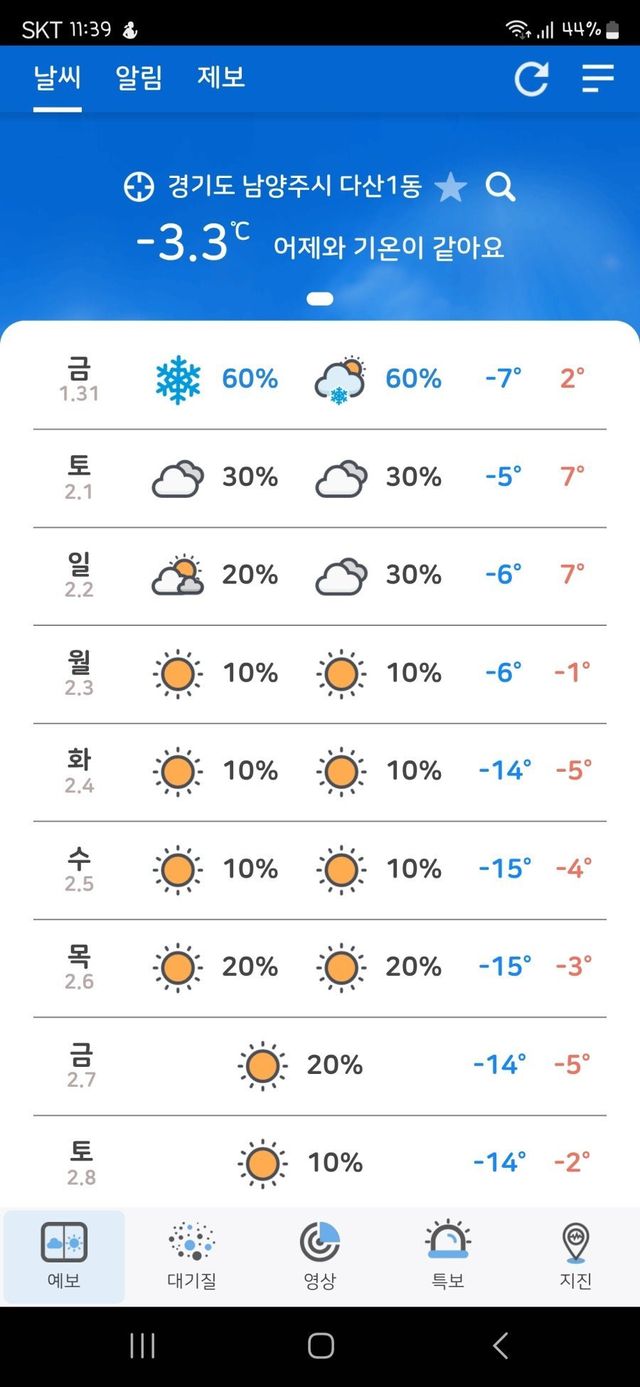Search for another location
640x1387 pixels.
[500, 186]
